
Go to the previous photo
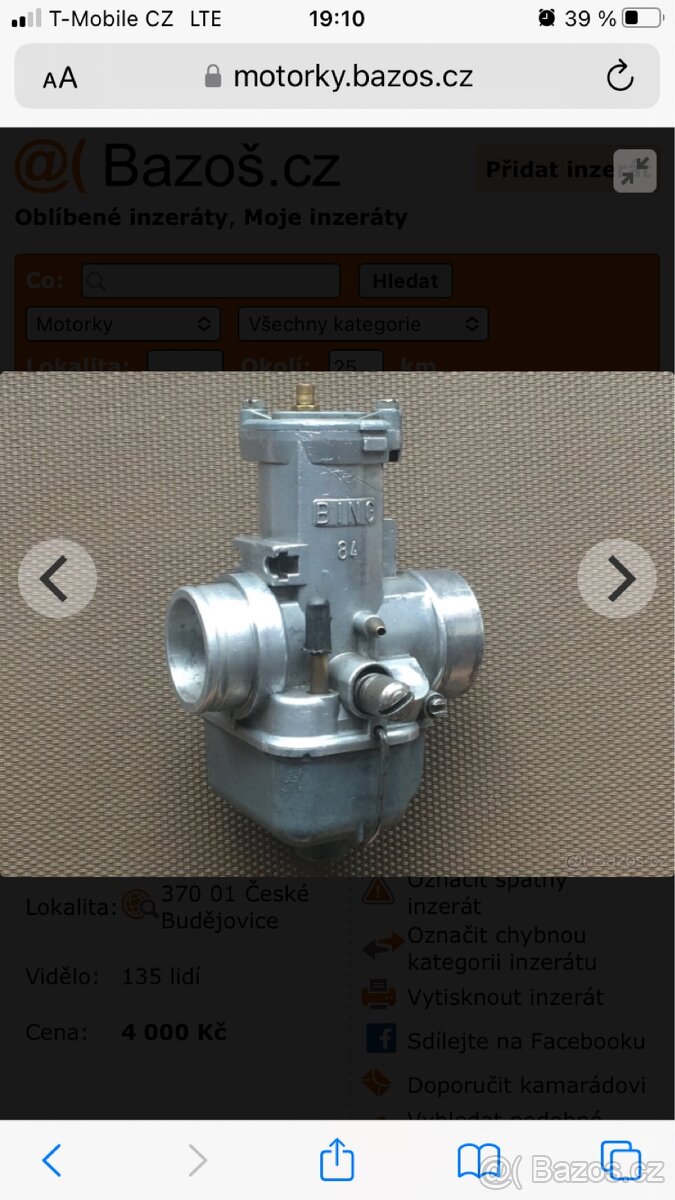(57, 578)
